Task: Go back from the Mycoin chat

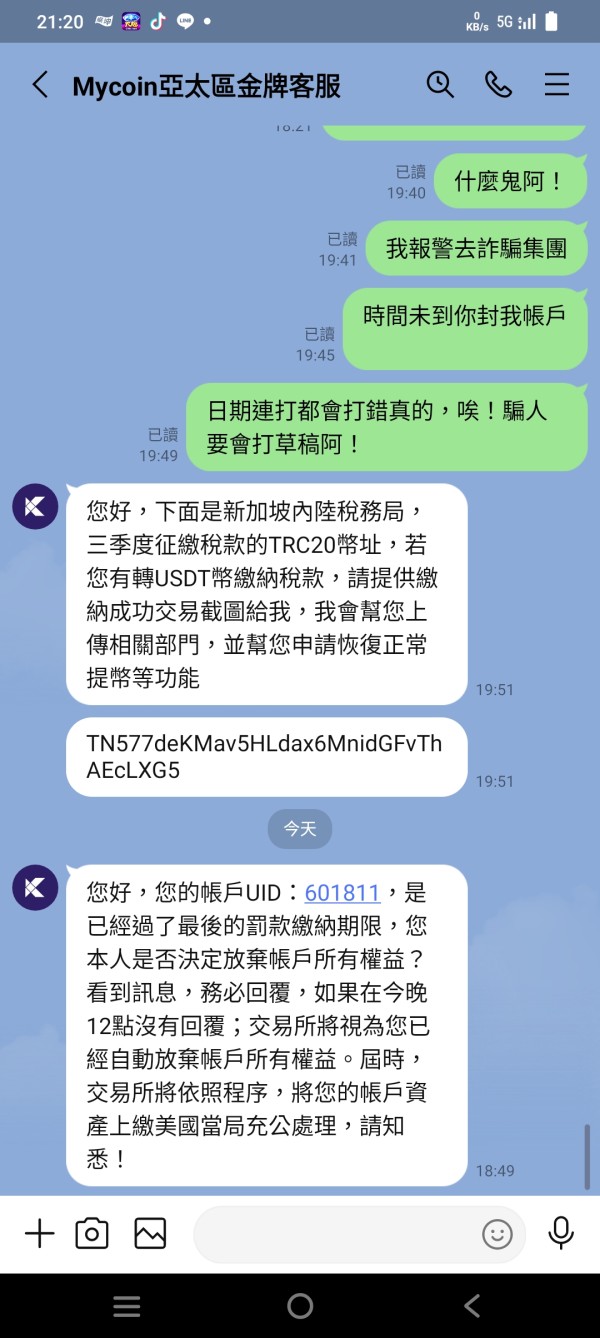Action: tap(40, 85)
